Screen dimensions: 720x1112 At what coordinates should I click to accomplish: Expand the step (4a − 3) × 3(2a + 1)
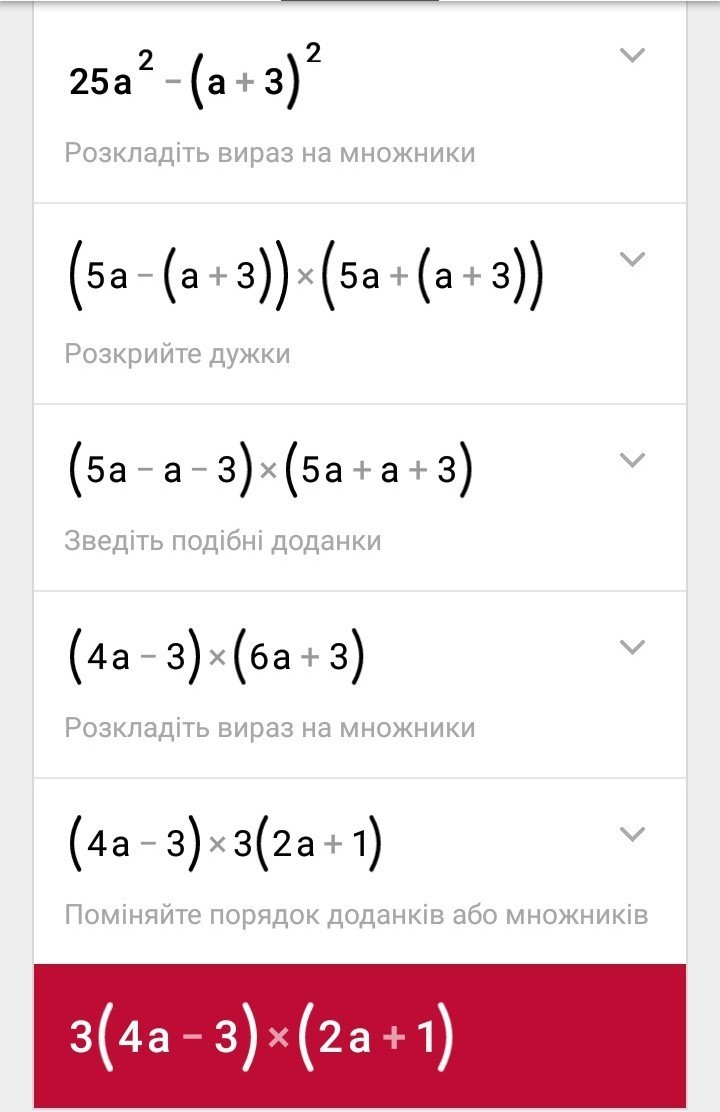point(632,834)
